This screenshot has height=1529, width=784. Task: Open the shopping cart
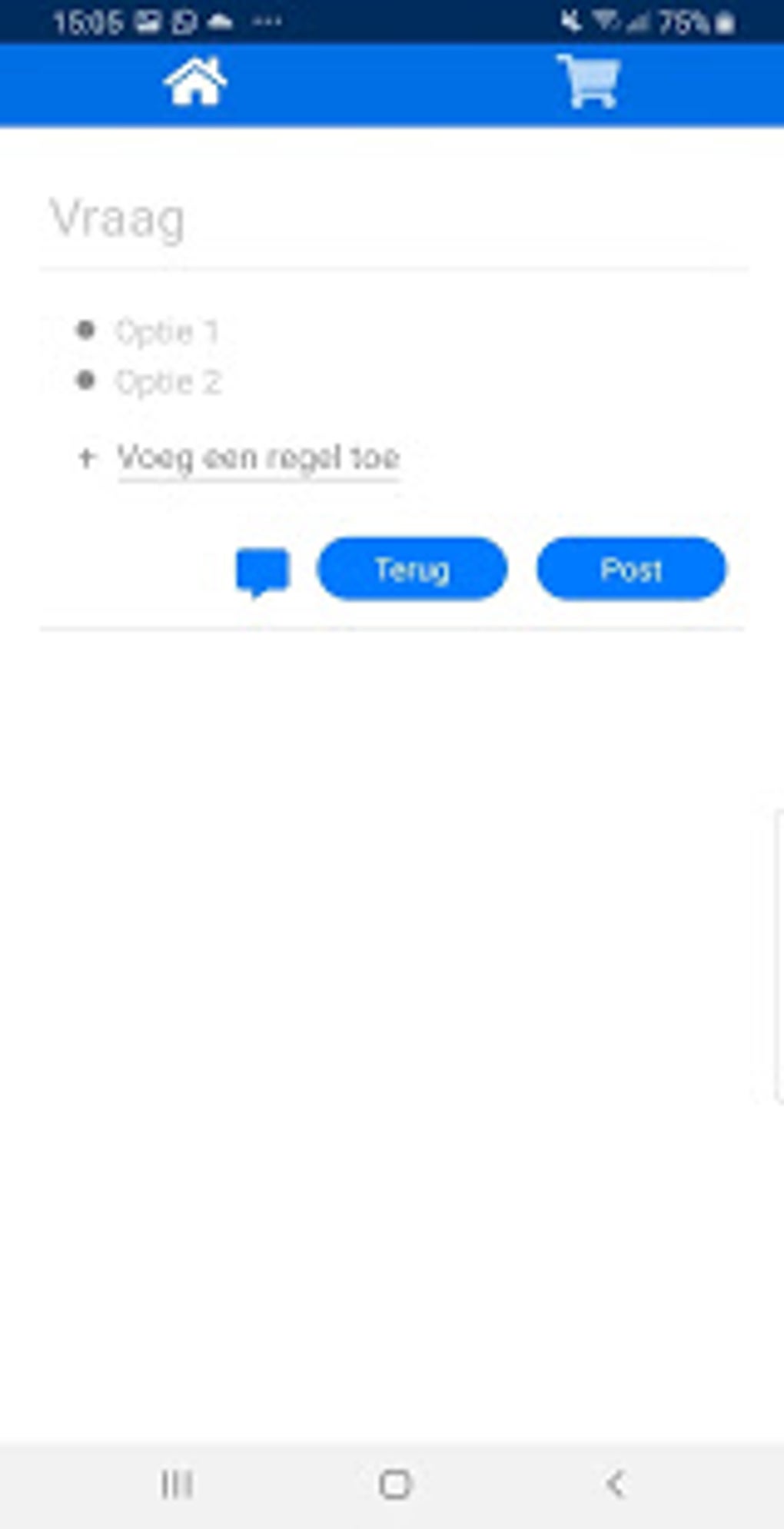click(589, 81)
